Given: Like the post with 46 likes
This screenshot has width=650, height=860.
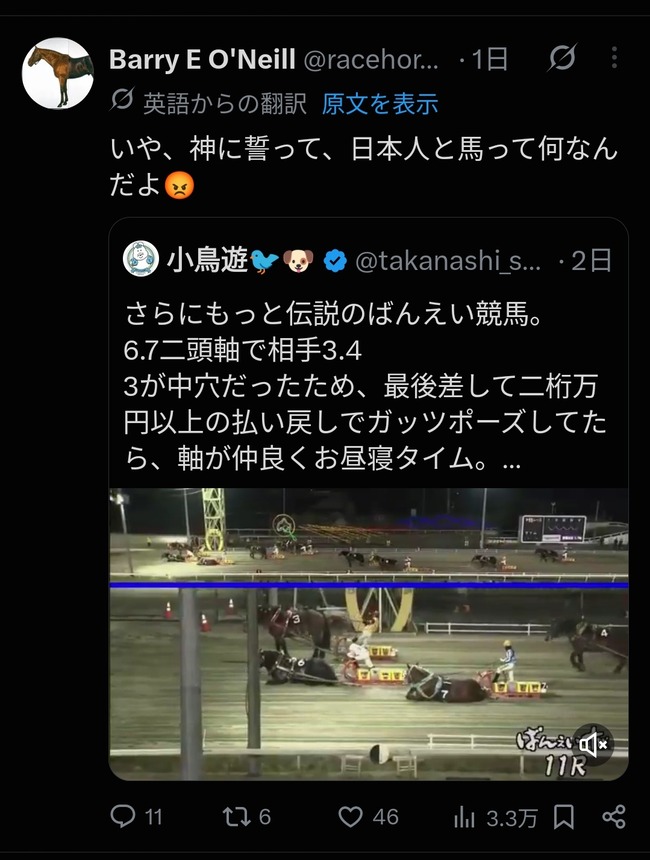Looking at the screenshot, I should pyautogui.click(x=369, y=817).
